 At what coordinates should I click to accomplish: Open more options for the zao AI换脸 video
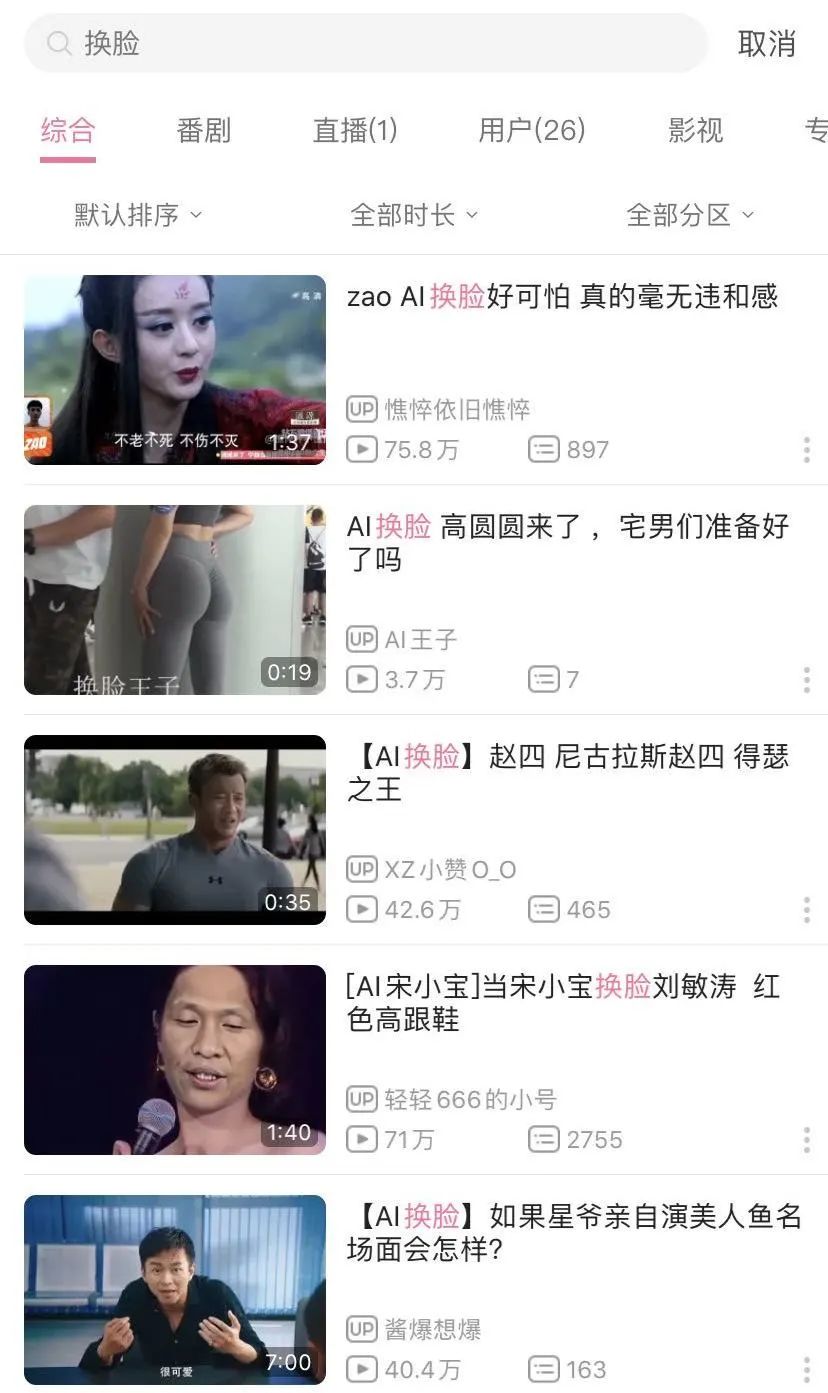[x=806, y=450]
